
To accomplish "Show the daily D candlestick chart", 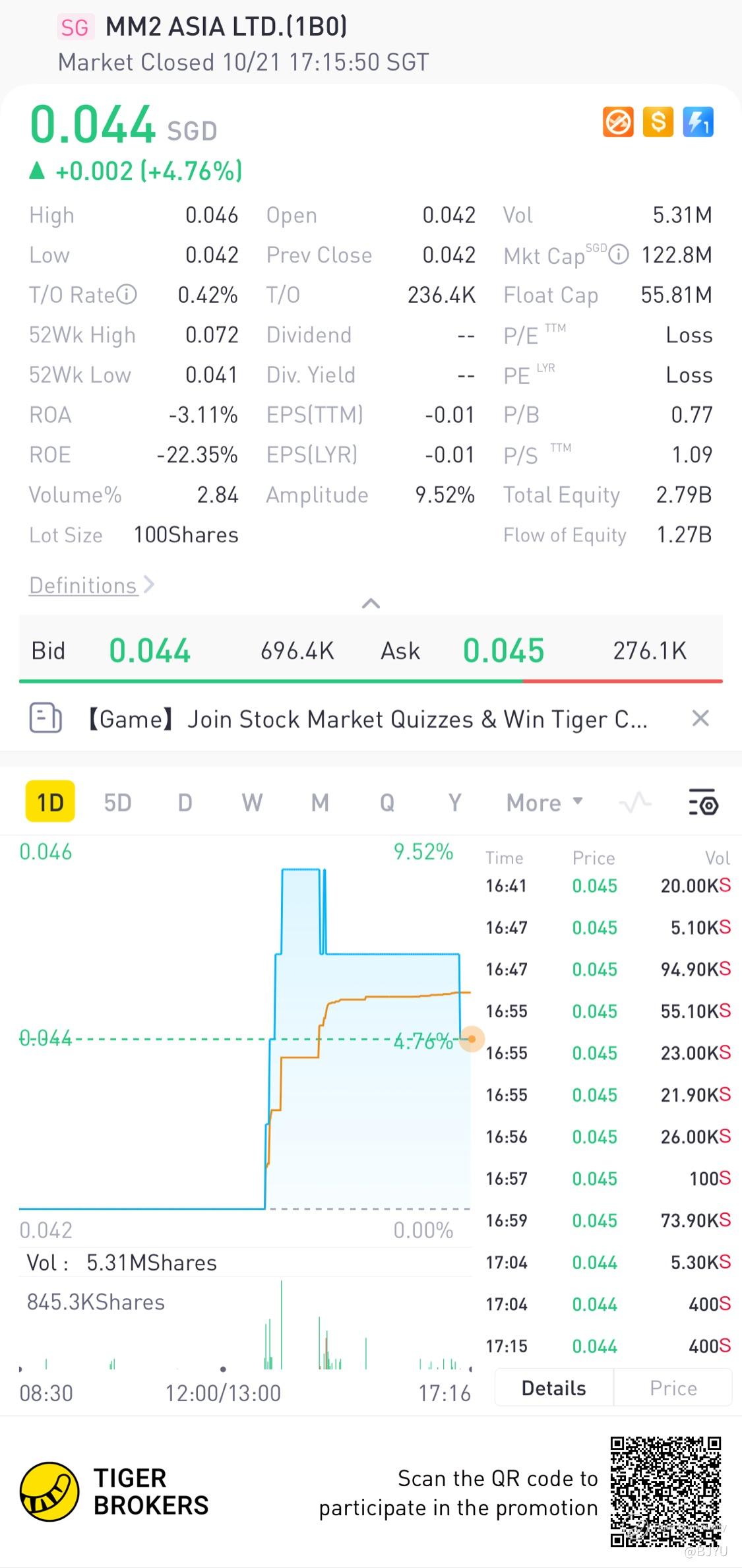I will [185, 803].
